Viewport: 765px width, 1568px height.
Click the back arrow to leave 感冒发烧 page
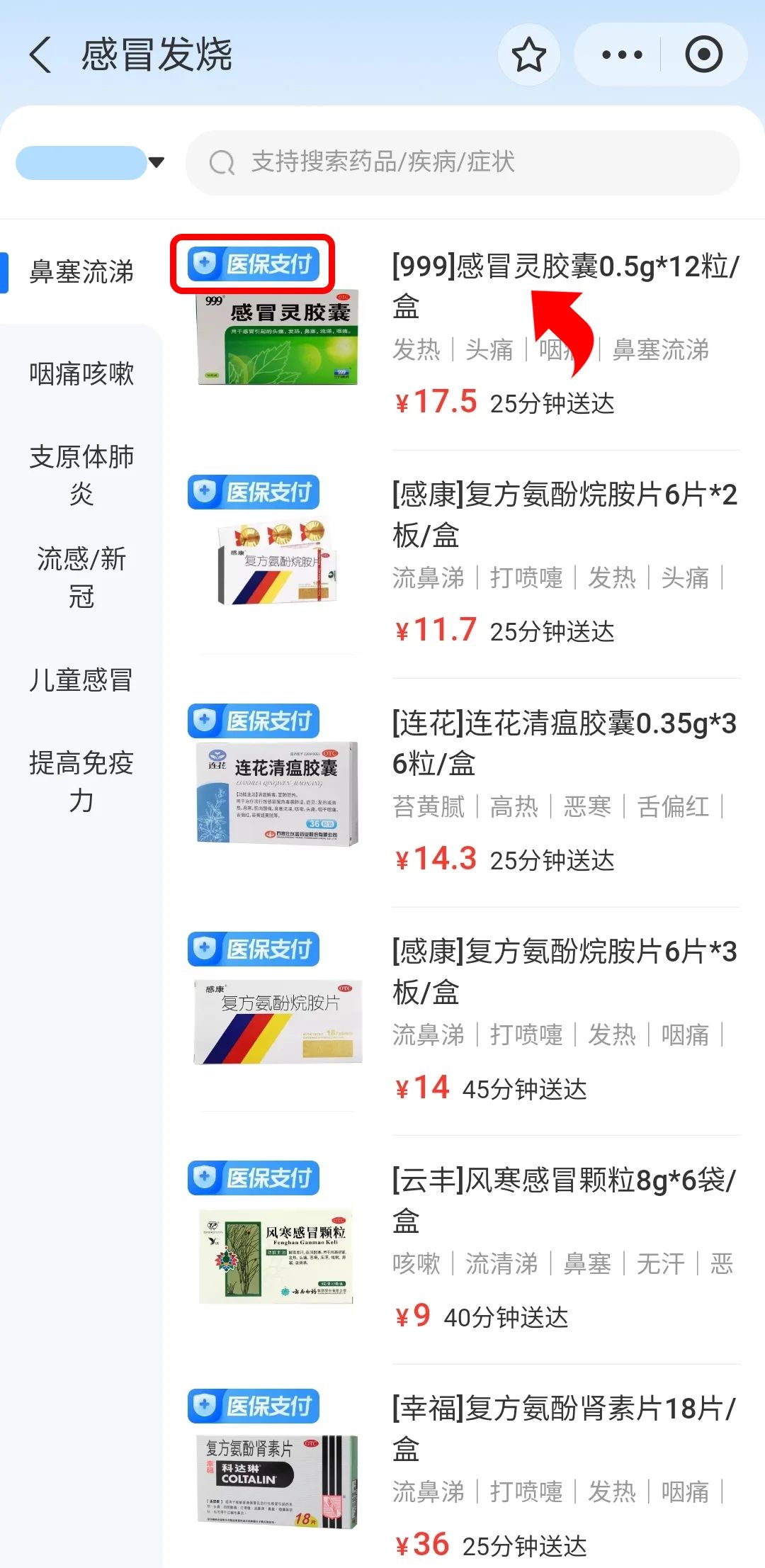pos(40,55)
